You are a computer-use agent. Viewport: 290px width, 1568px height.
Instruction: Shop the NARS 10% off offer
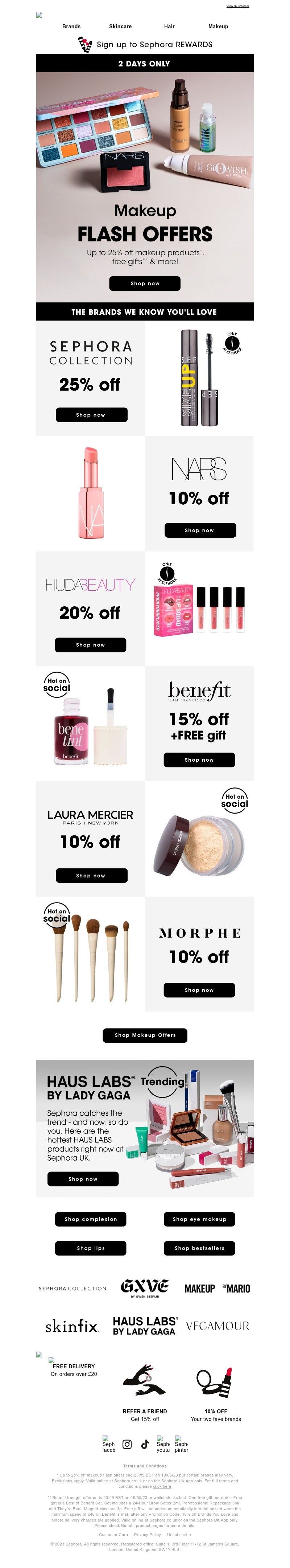(199, 530)
